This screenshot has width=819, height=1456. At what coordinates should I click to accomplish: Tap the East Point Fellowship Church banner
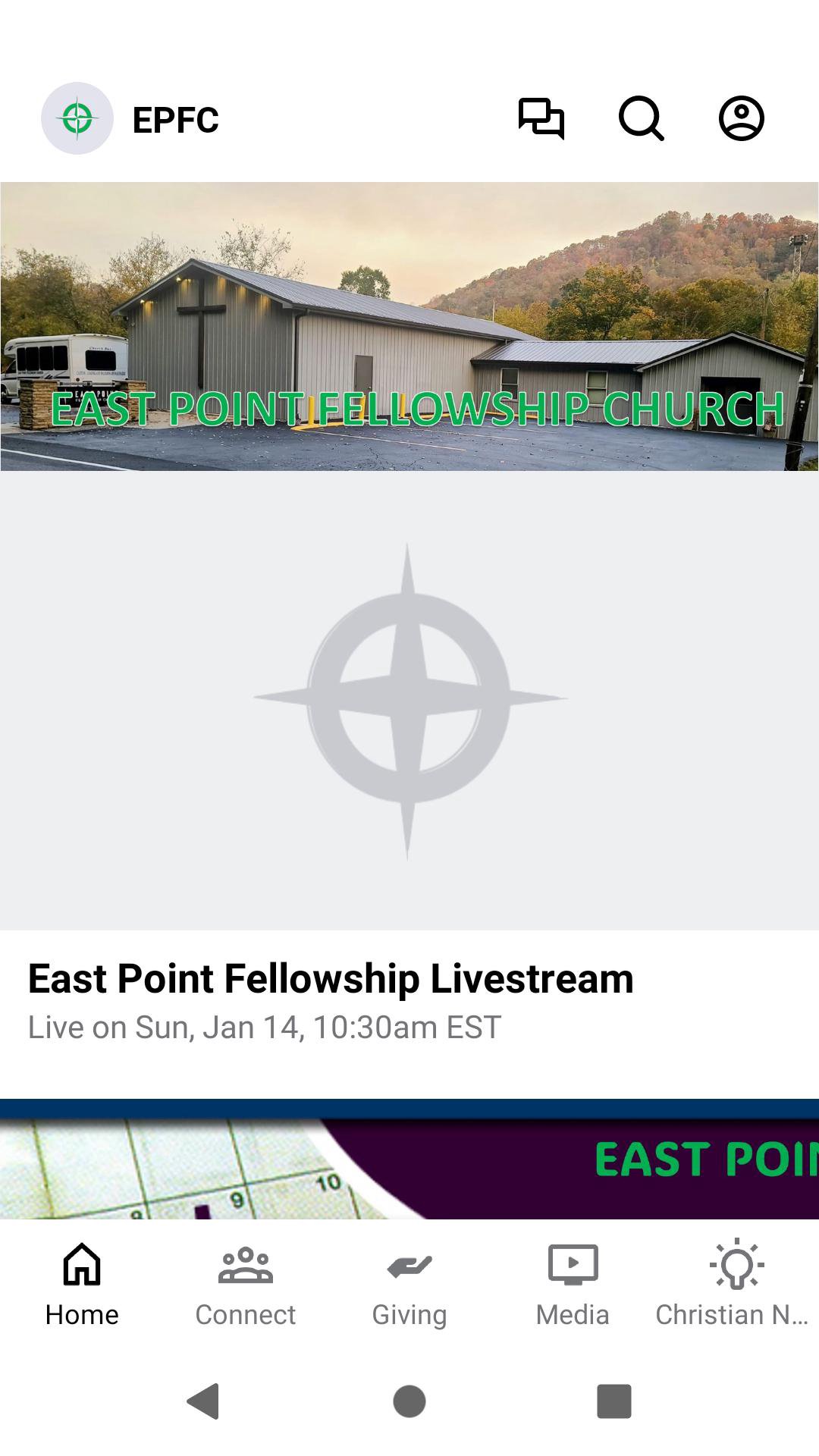pyautogui.click(x=409, y=326)
